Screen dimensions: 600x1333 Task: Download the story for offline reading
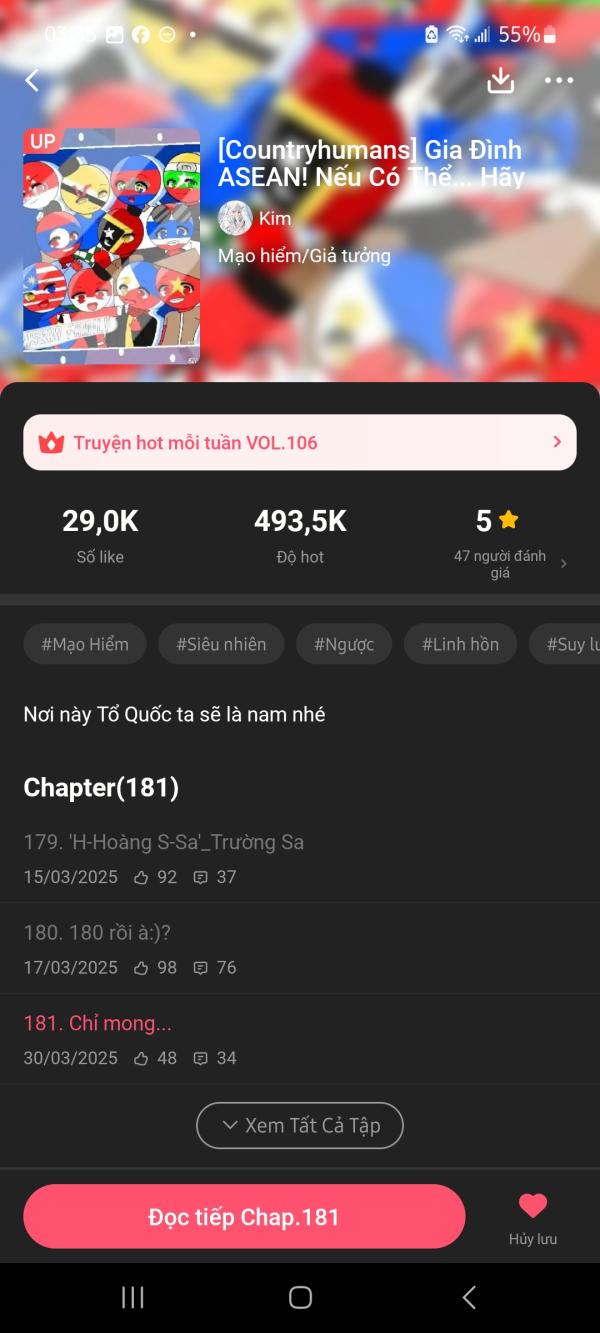pos(500,80)
